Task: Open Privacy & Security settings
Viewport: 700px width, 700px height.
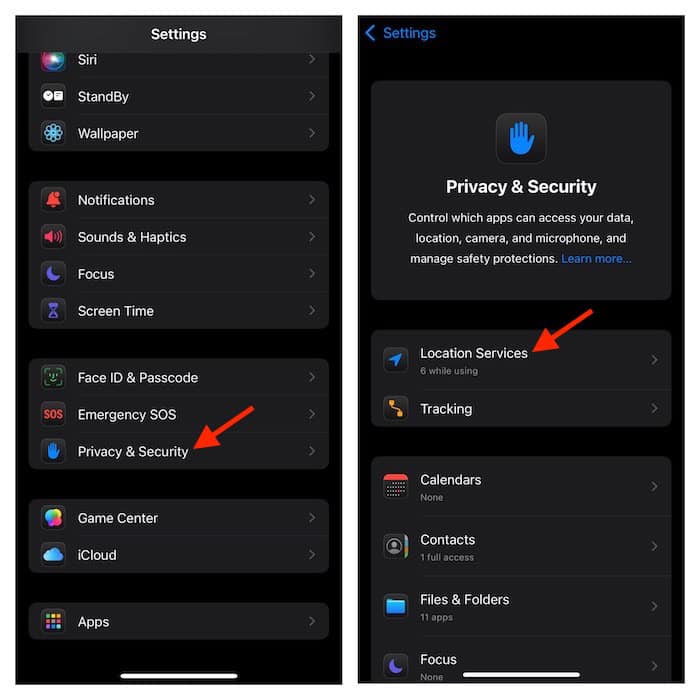Action: [178, 451]
